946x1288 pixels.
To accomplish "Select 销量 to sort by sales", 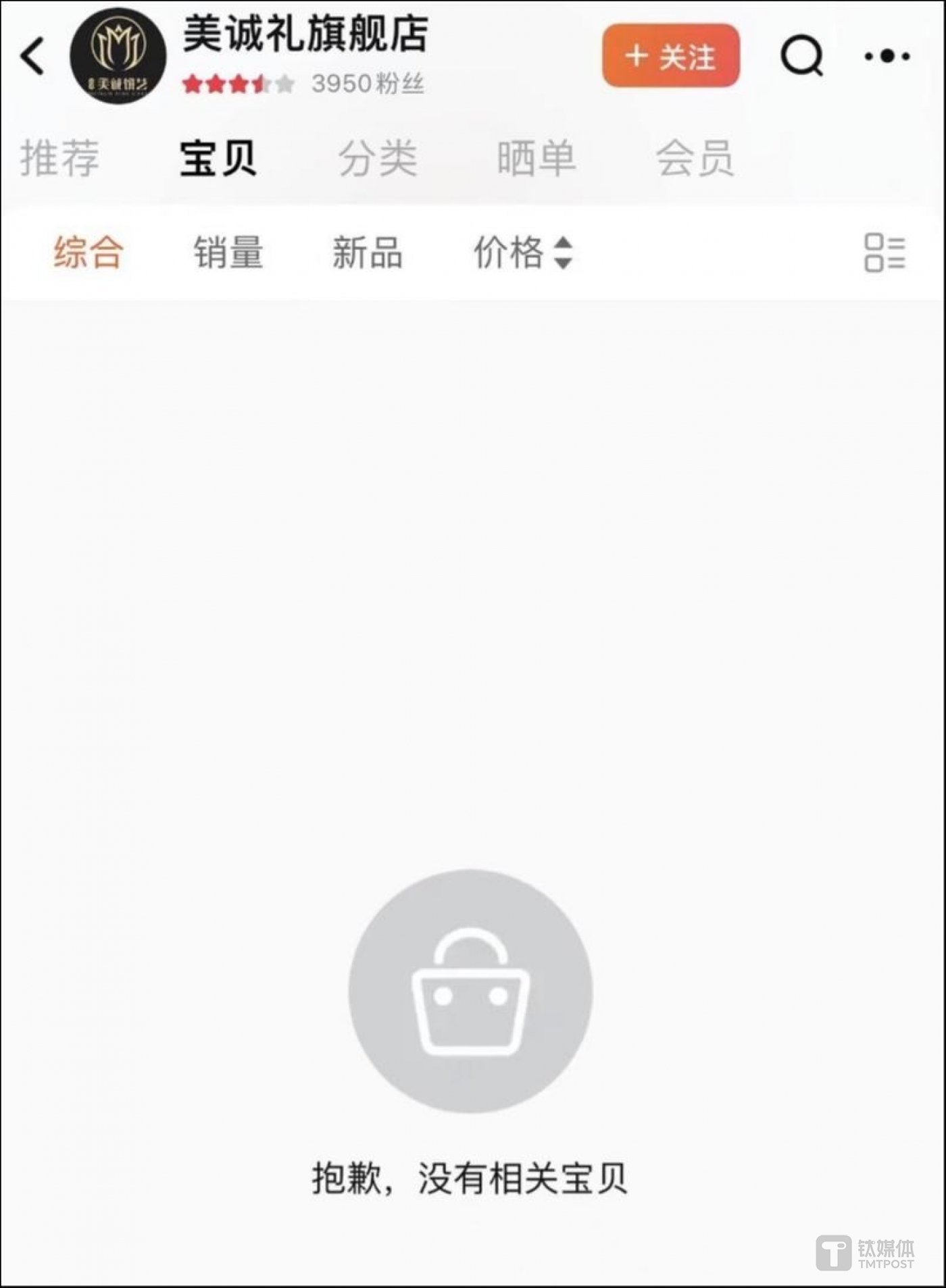I will pyautogui.click(x=228, y=251).
